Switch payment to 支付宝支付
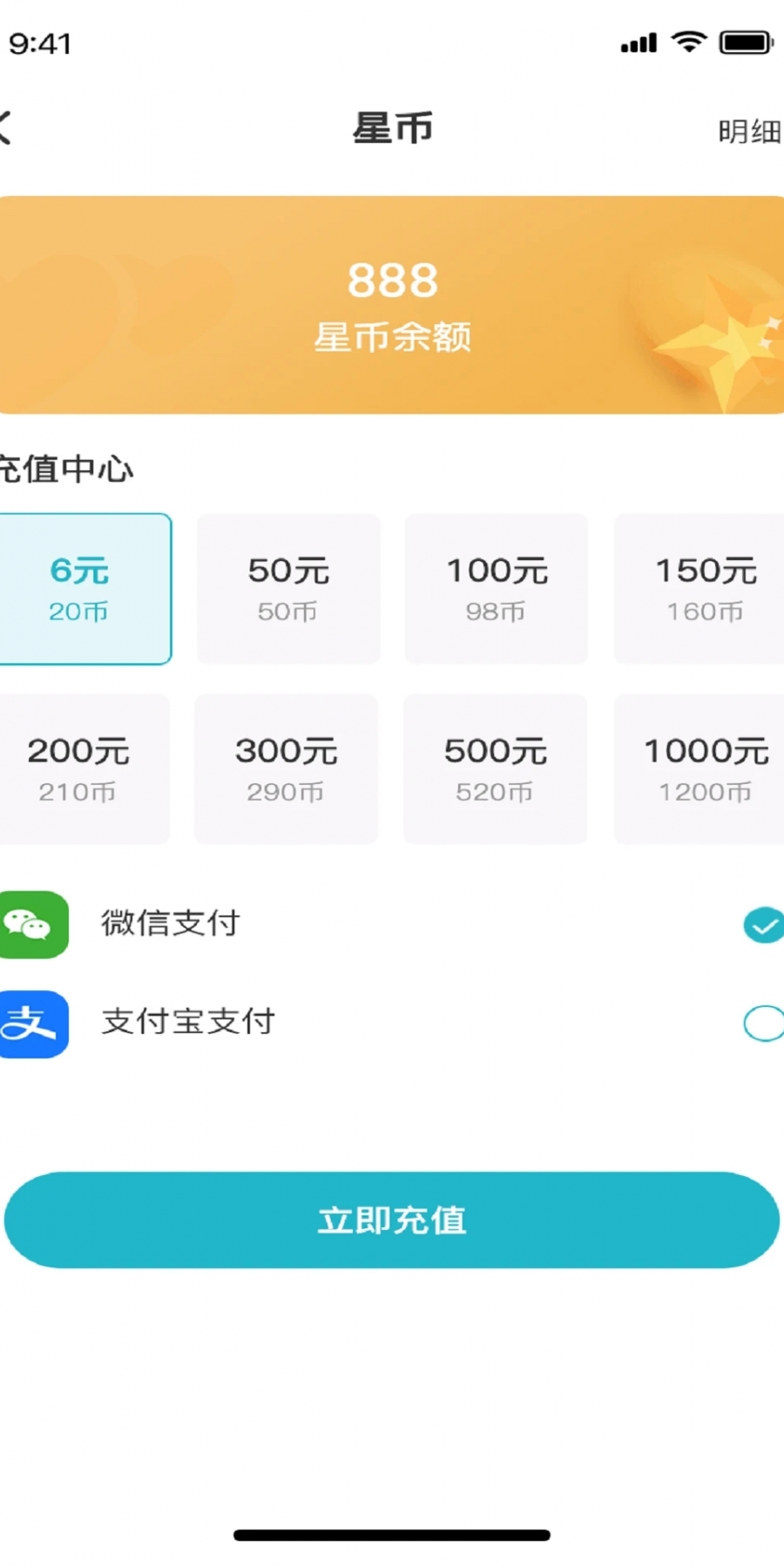 (763, 1024)
